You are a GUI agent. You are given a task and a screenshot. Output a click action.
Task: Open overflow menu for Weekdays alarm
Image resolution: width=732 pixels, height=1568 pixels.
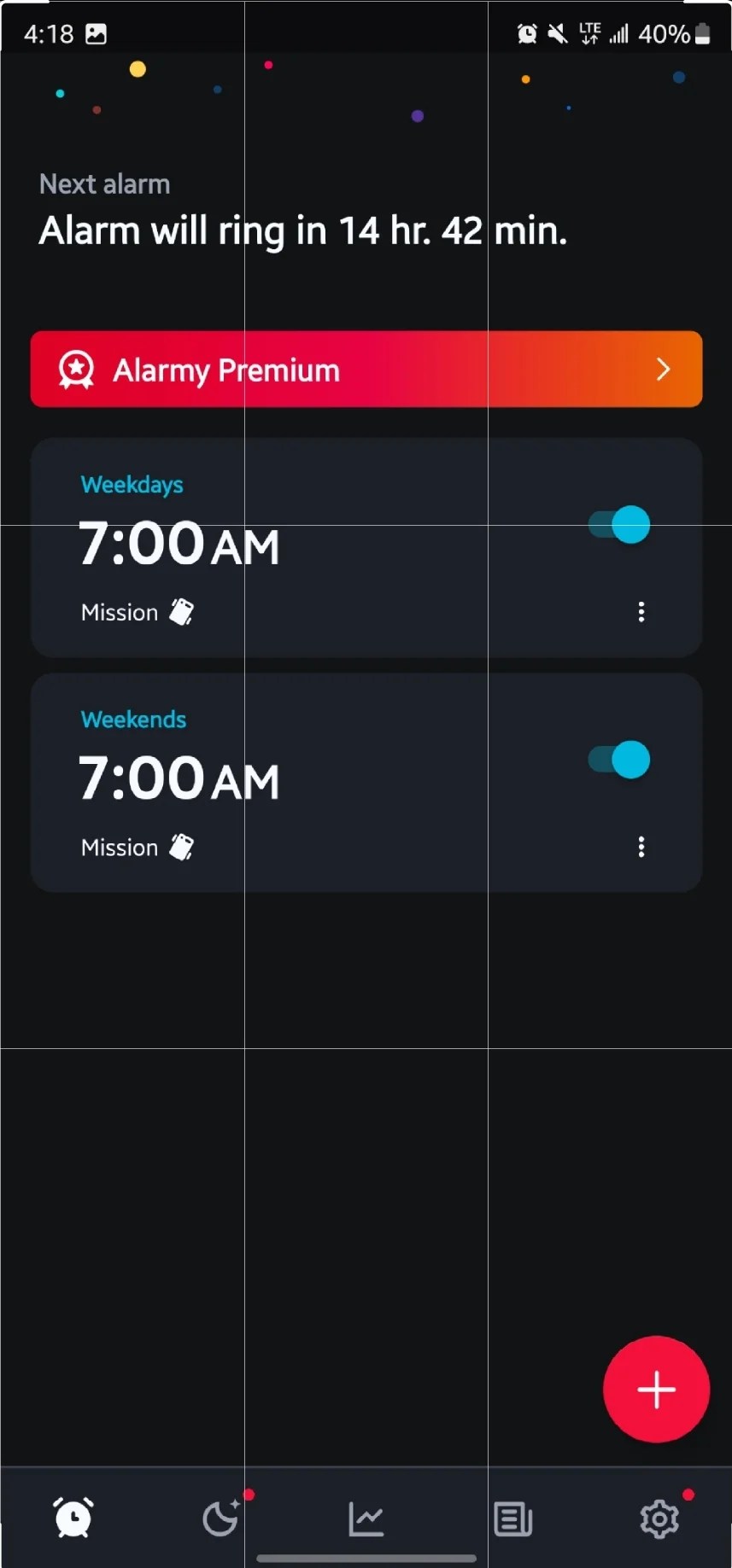click(x=641, y=612)
